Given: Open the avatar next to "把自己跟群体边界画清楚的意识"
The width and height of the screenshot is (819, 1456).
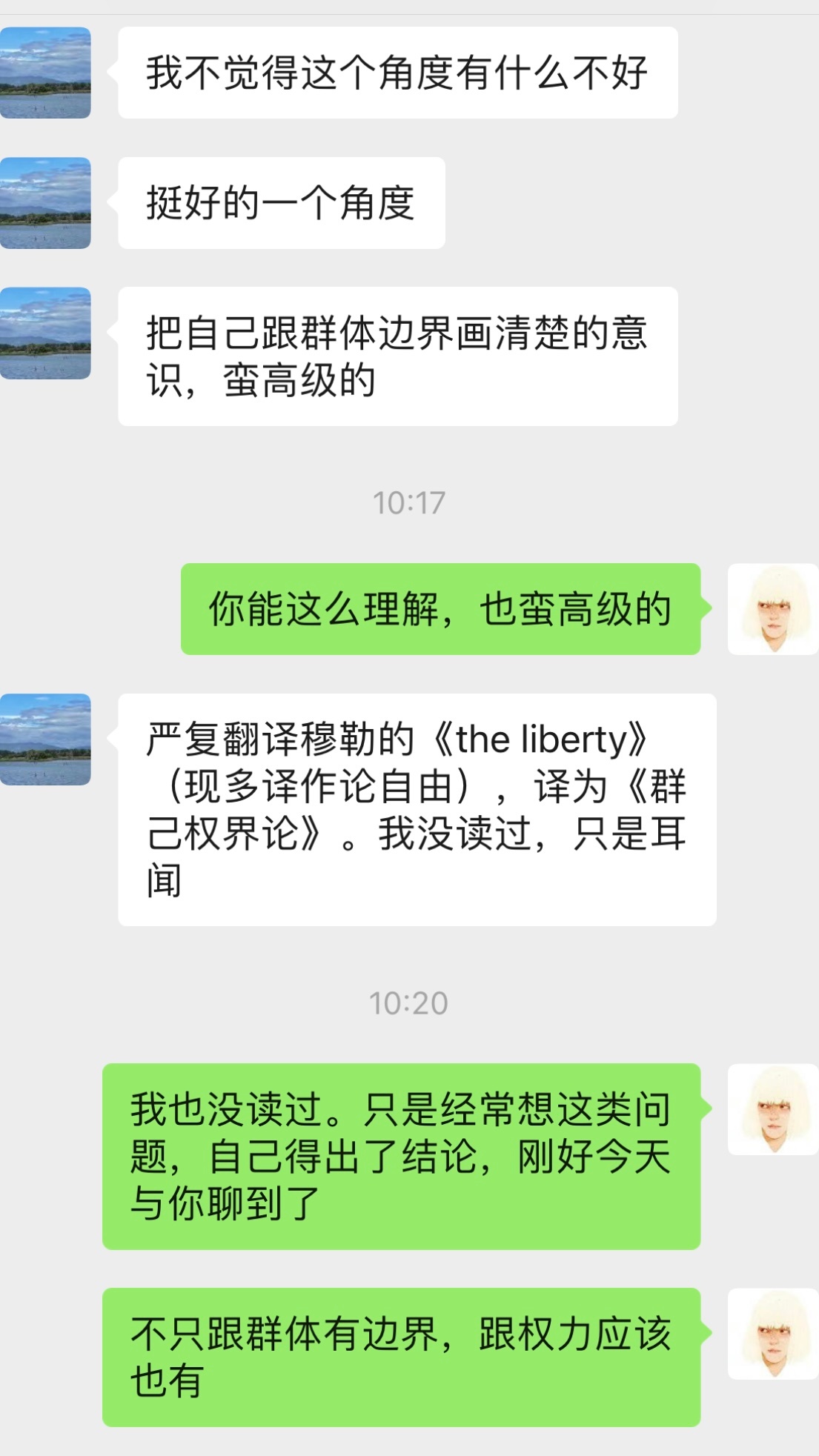Looking at the screenshot, I should [45, 333].
